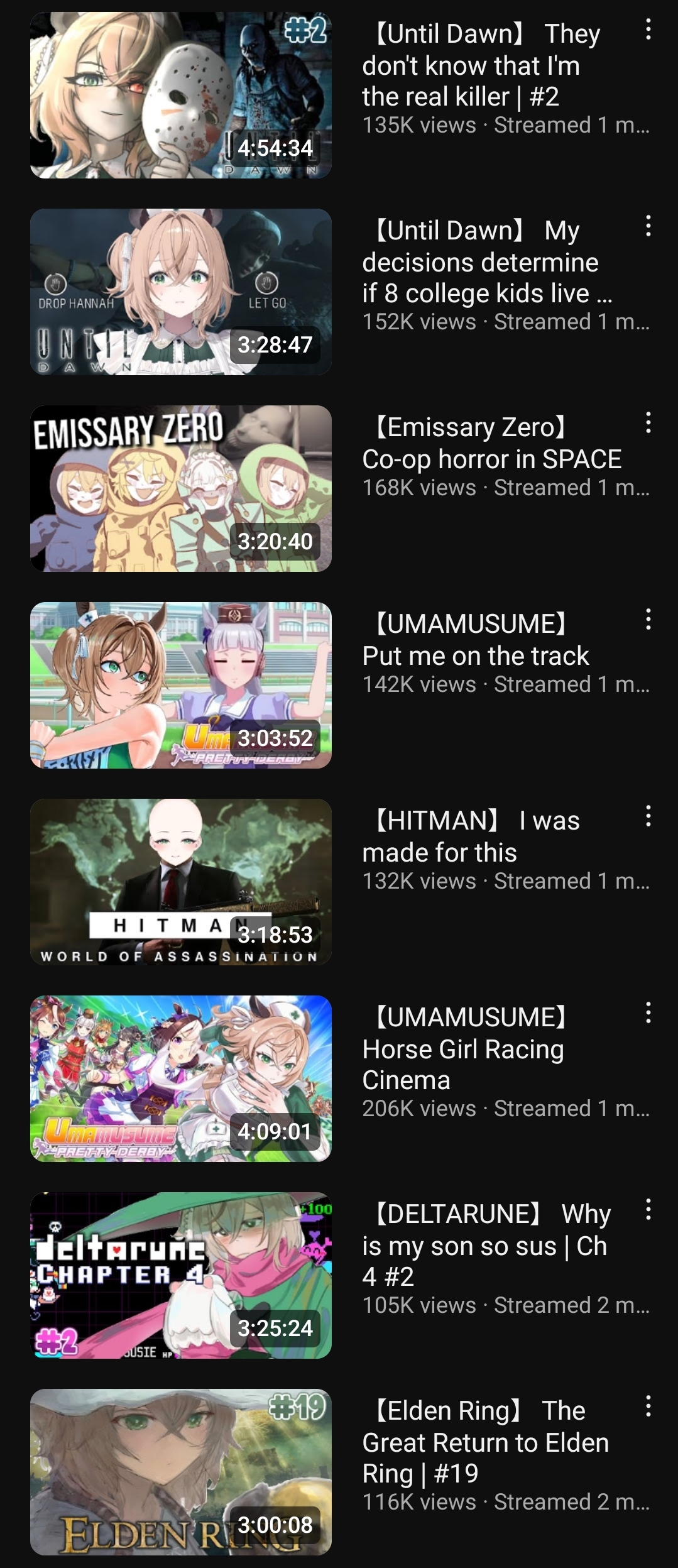Open options menu for 'My decisions determine' video
Screen dimensions: 678x1568
[648, 226]
